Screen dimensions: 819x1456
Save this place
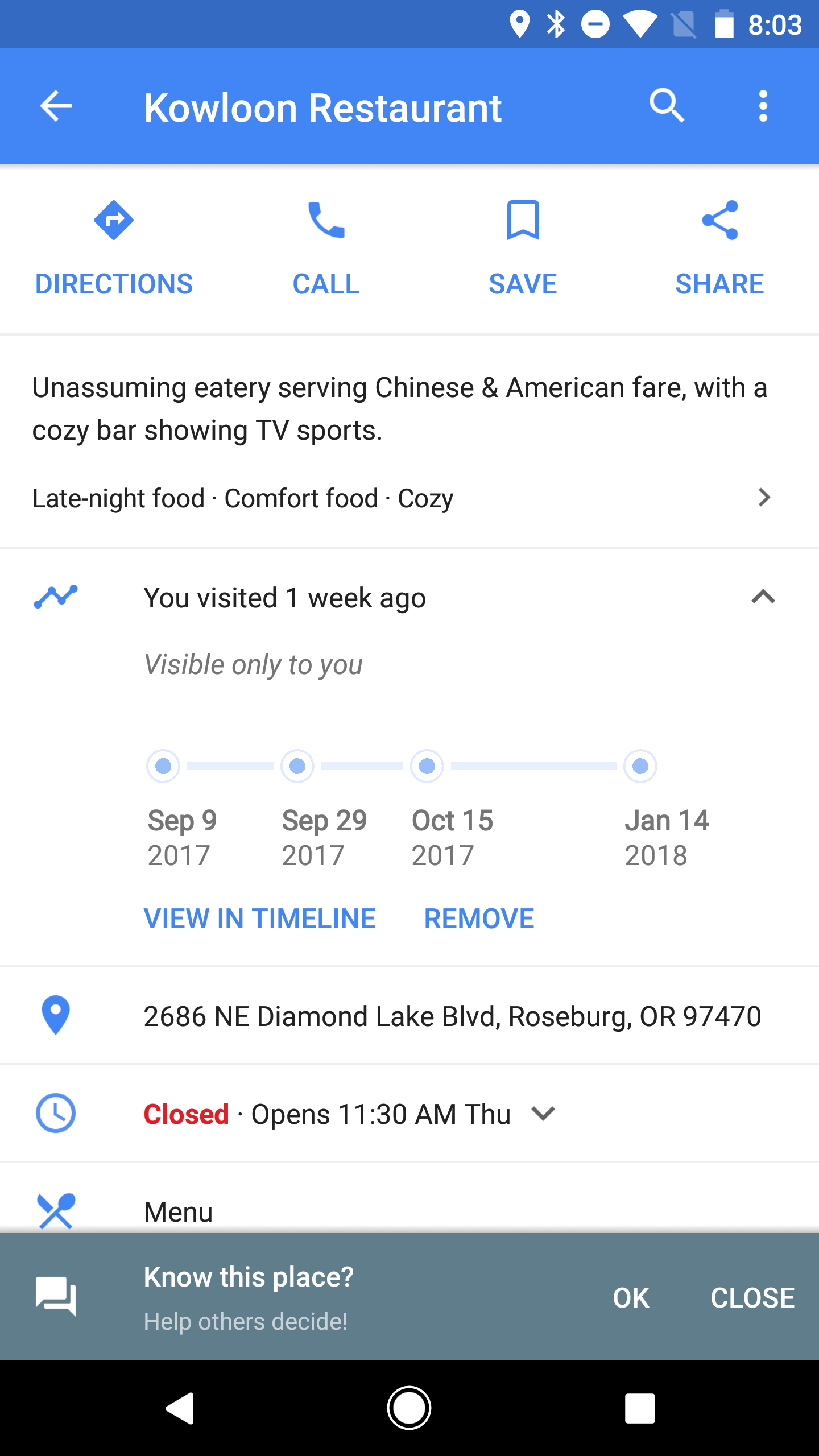click(x=523, y=249)
